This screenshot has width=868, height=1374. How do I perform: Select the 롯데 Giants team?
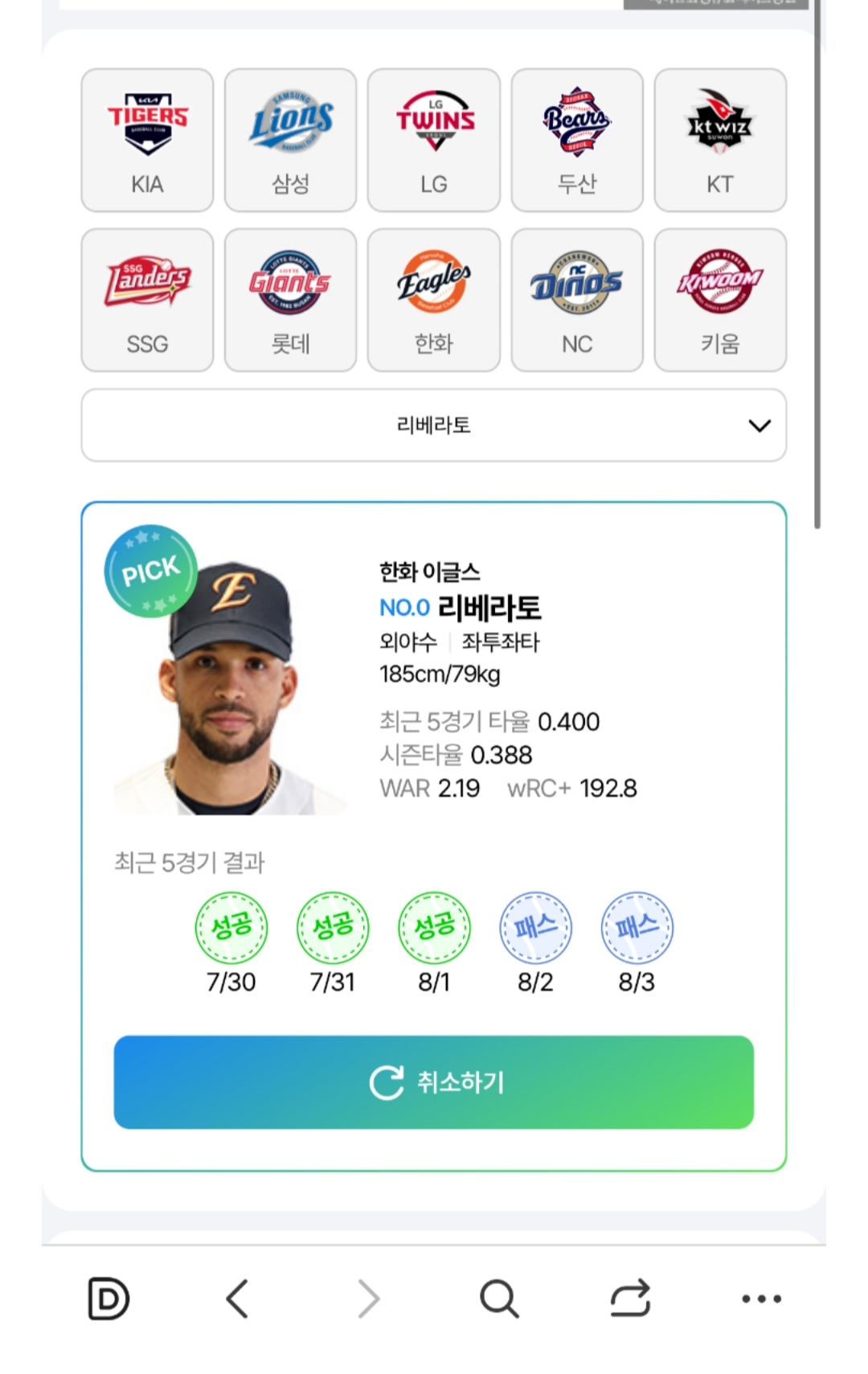coord(290,300)
